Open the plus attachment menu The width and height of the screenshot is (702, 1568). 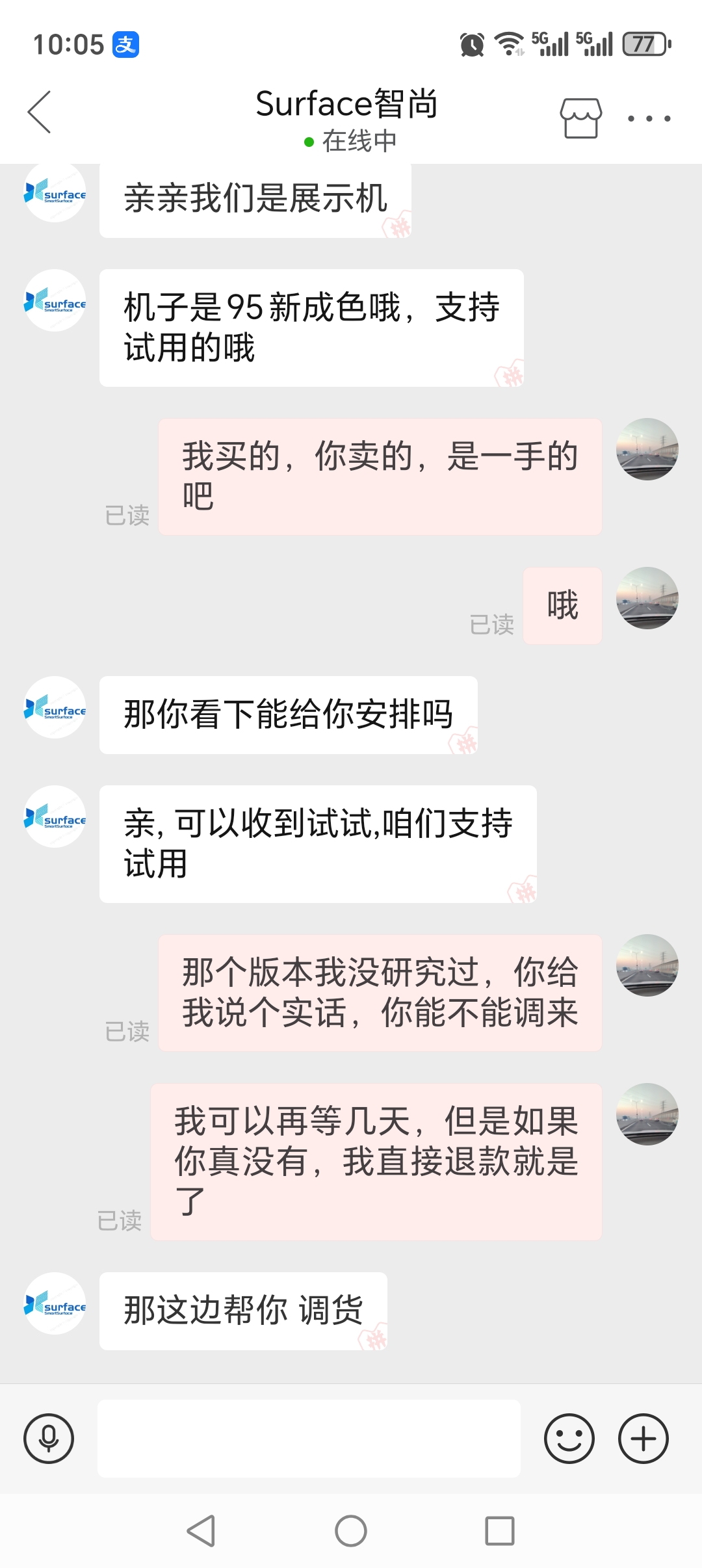click(x=643, y=1438)
